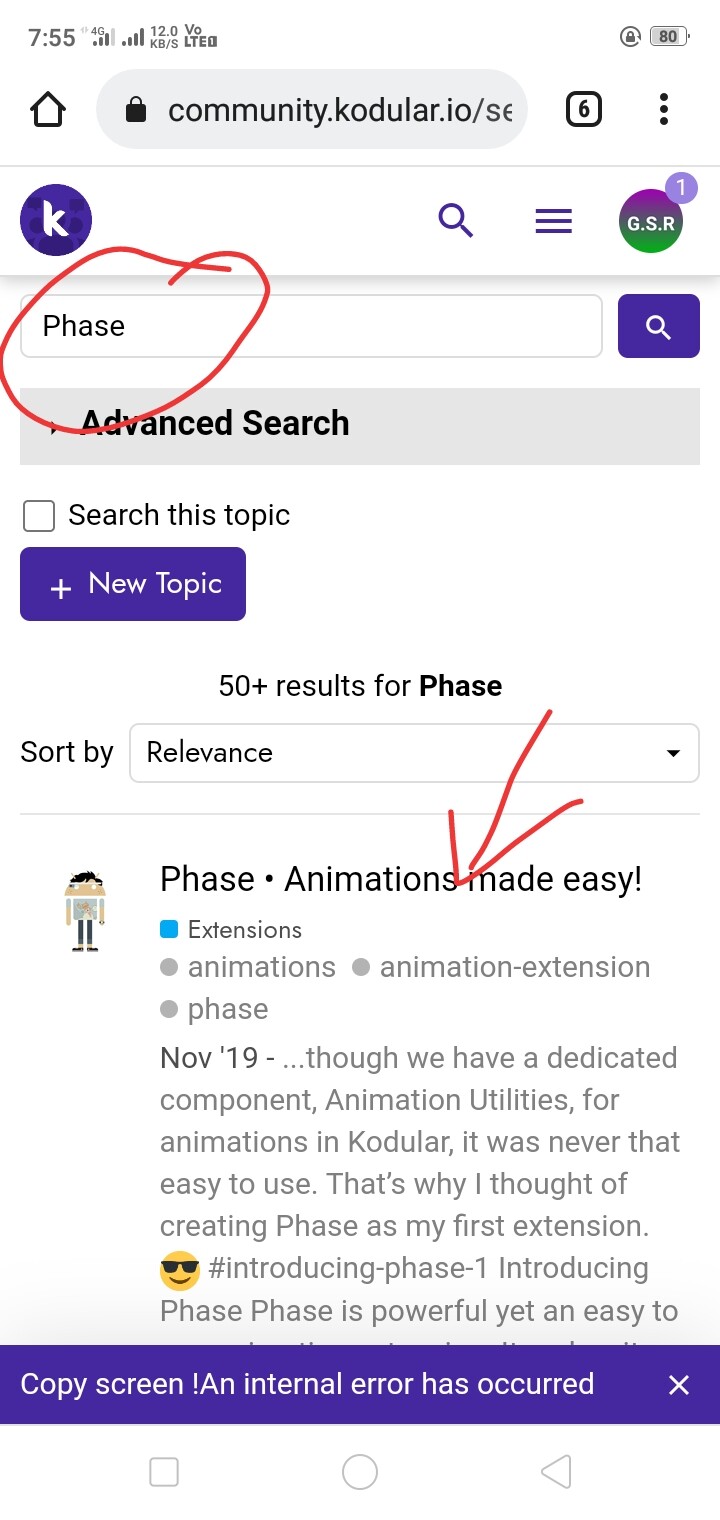Open the tab switcher showing 6 tabs

pos(584,109)
